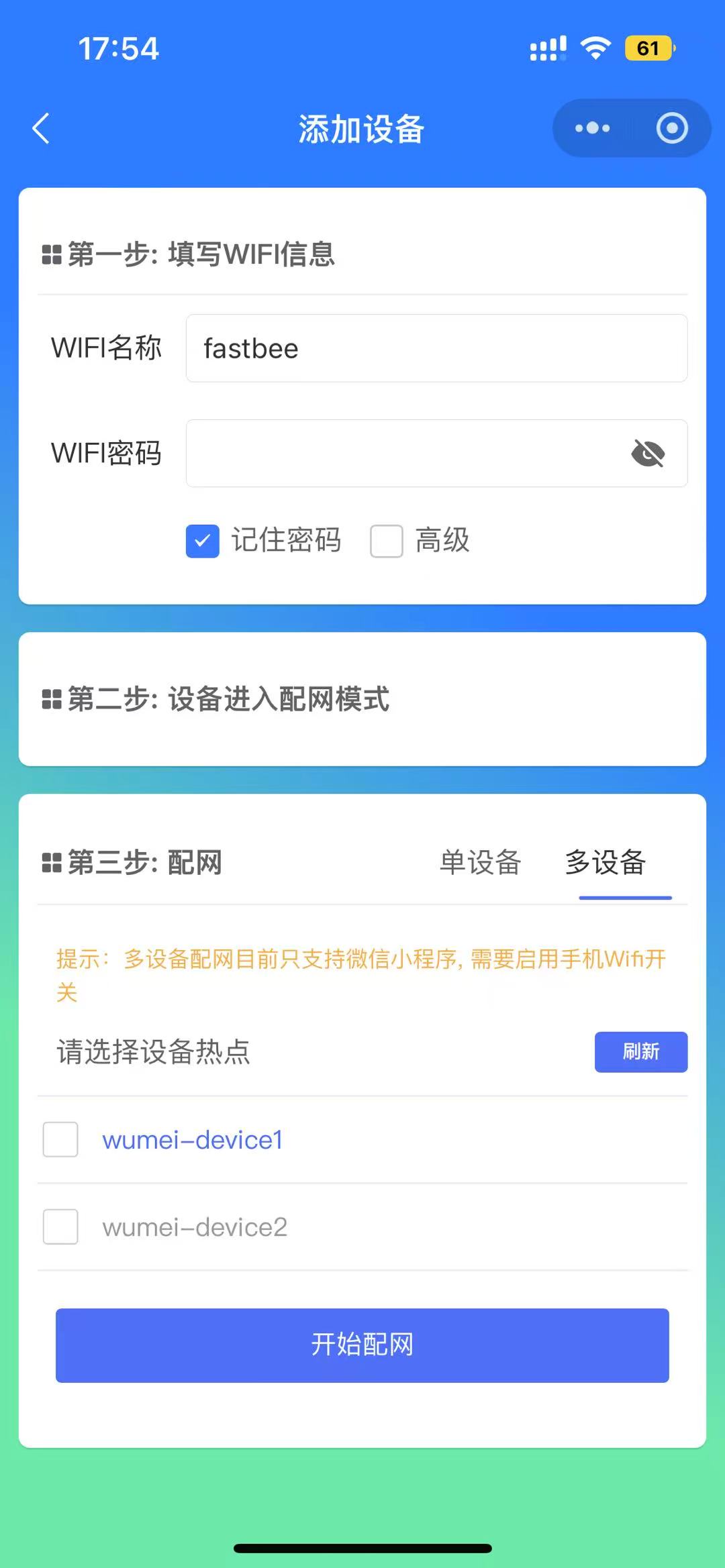Tap the 刷新 button to refresh hotspots
The height and width of the screenshot is (1568, 725).
click(641, 1052)
